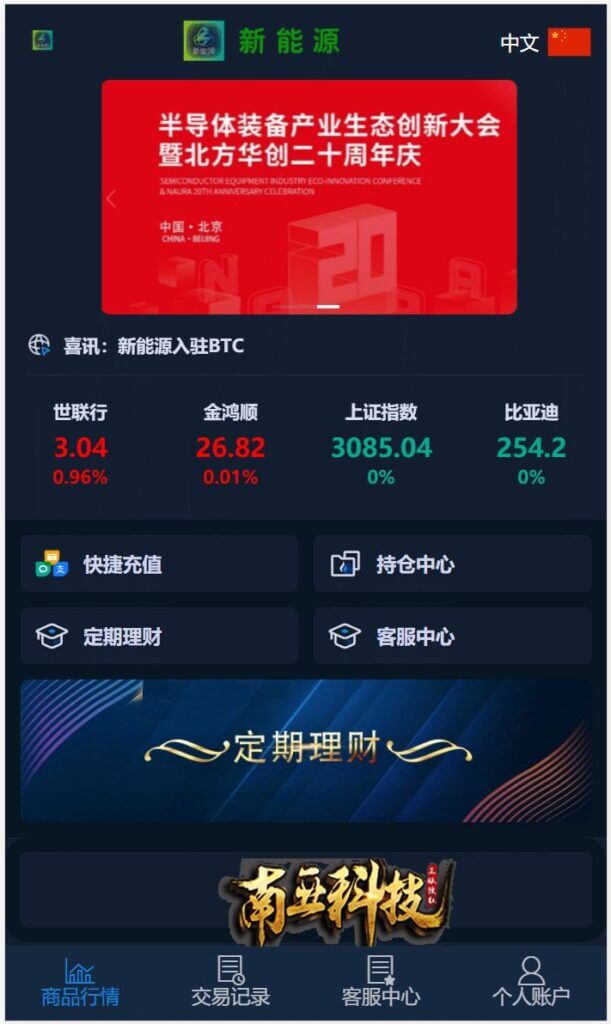The image size is (611, 1024).
Task: Open the 南亚科技 banner card
Action: pos(306,889)
